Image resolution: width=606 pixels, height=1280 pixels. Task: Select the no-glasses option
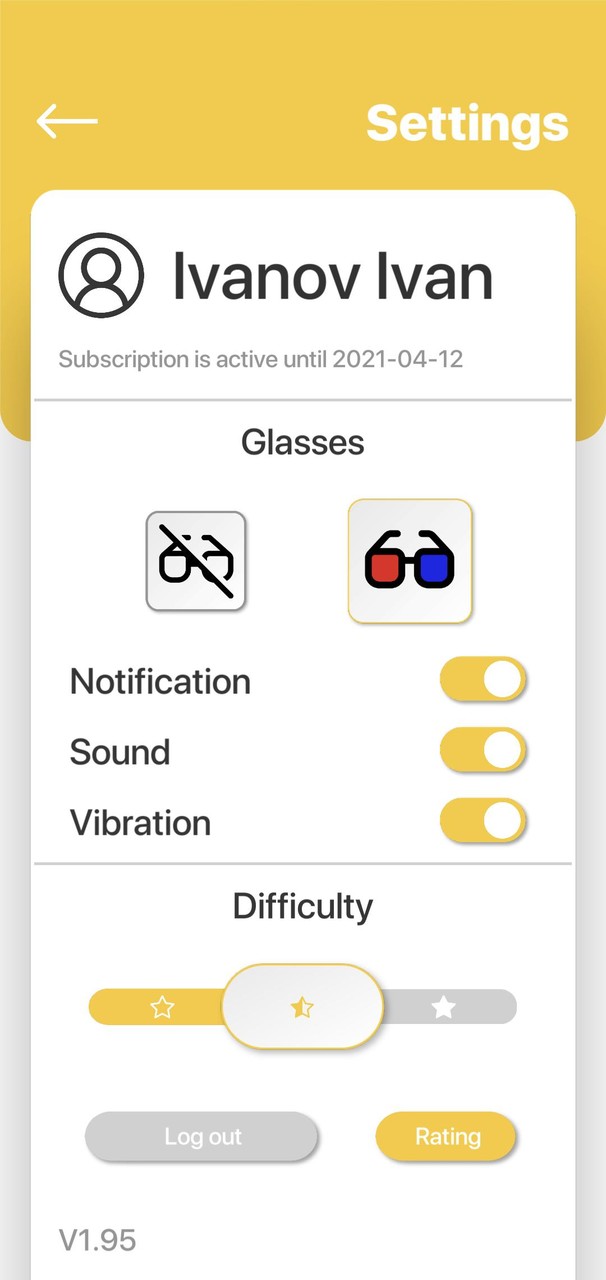(196, 561)
